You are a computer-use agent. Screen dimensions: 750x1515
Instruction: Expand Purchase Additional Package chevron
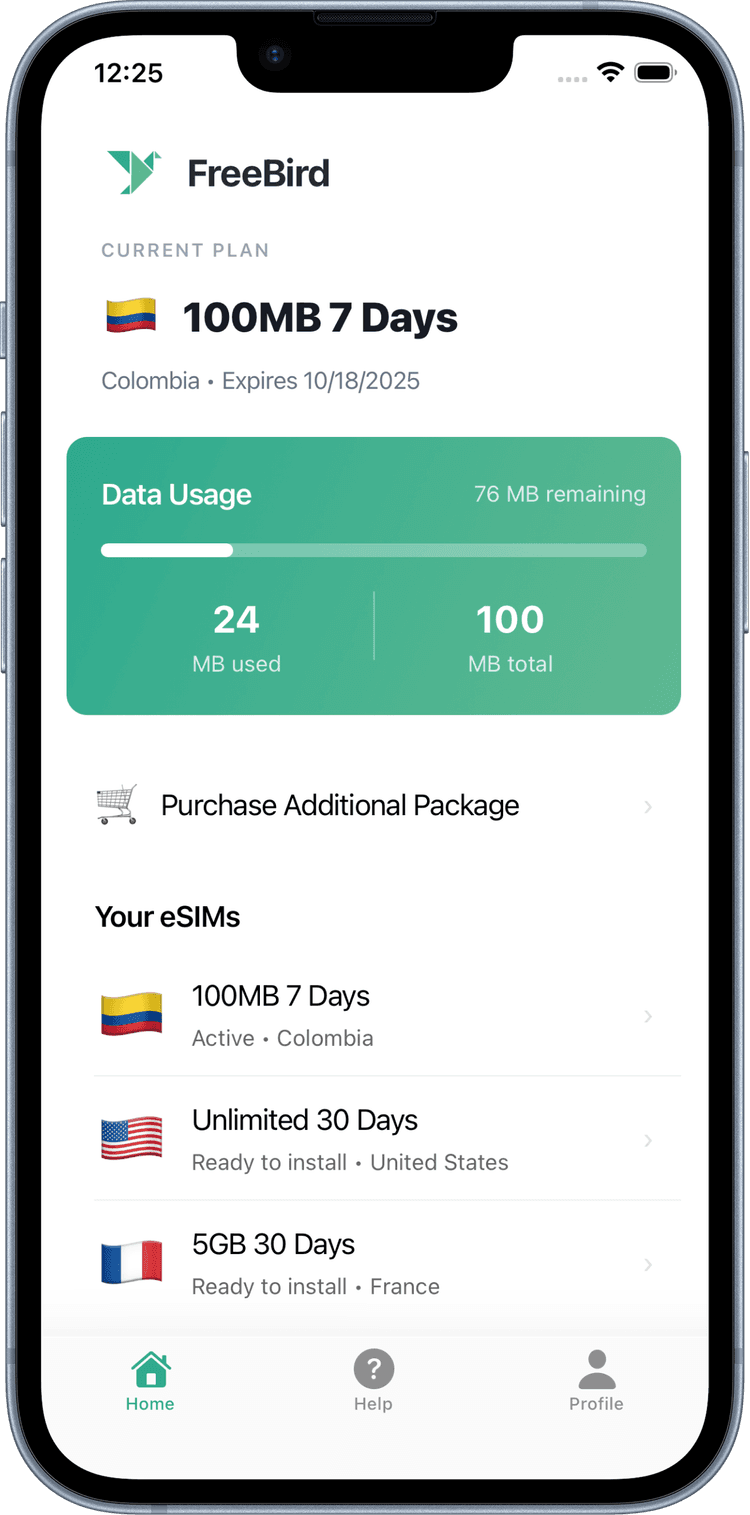click(x=648, y=806)
